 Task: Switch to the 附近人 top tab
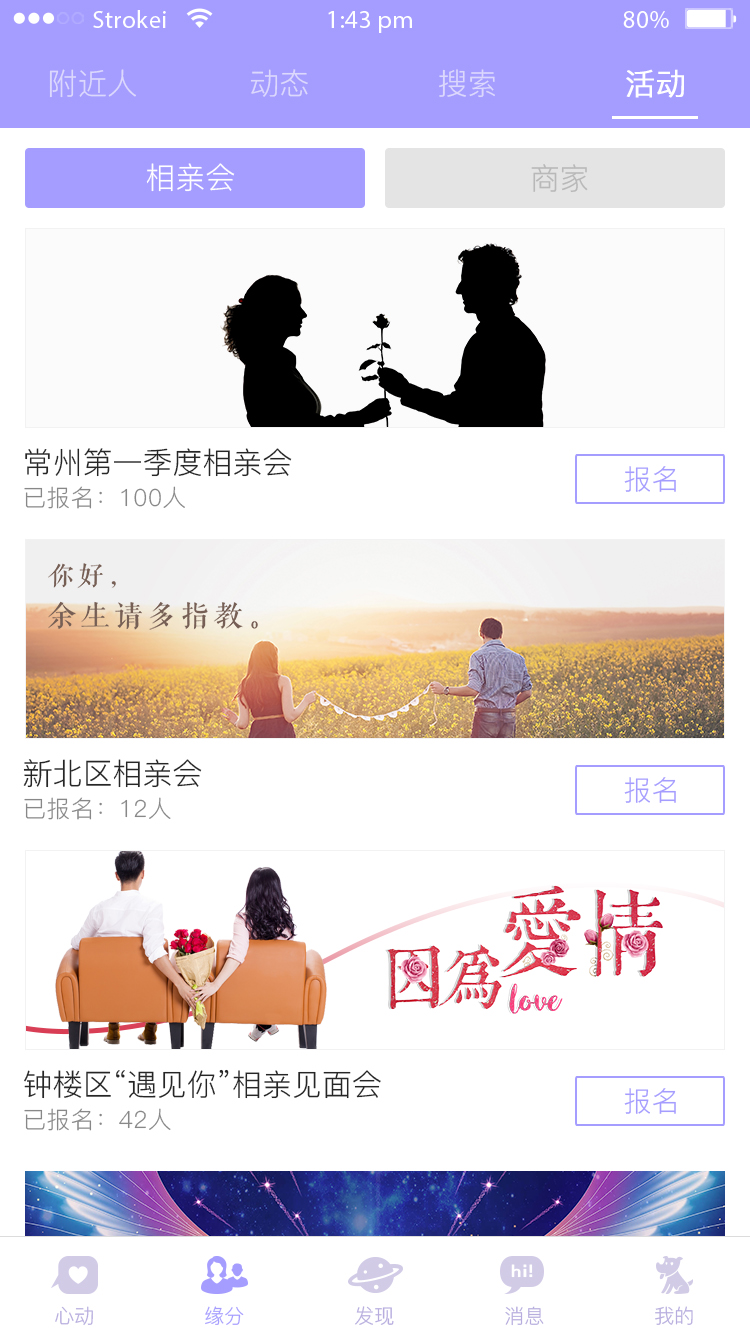92,84
